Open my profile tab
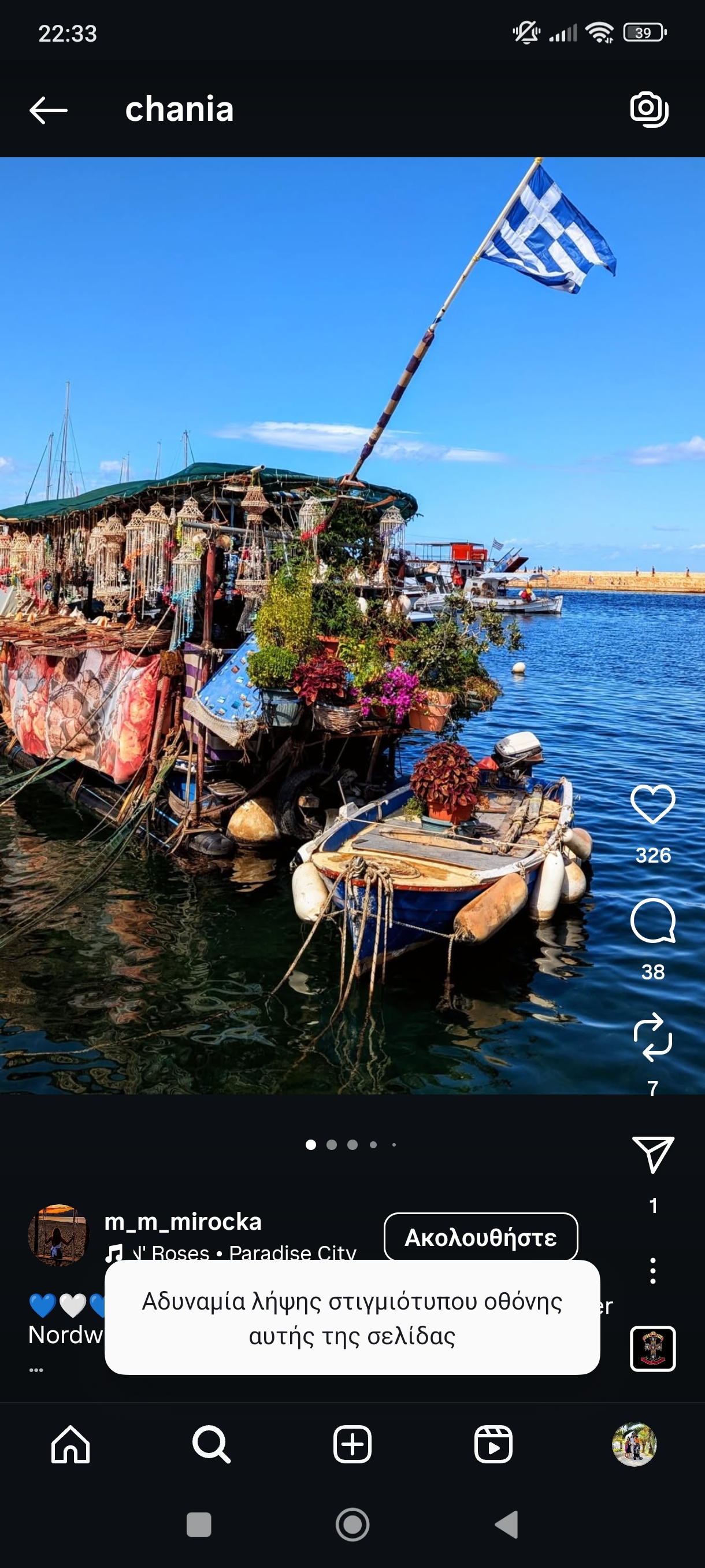Viewport: 705px width, 1568px height. (634, 1444)
